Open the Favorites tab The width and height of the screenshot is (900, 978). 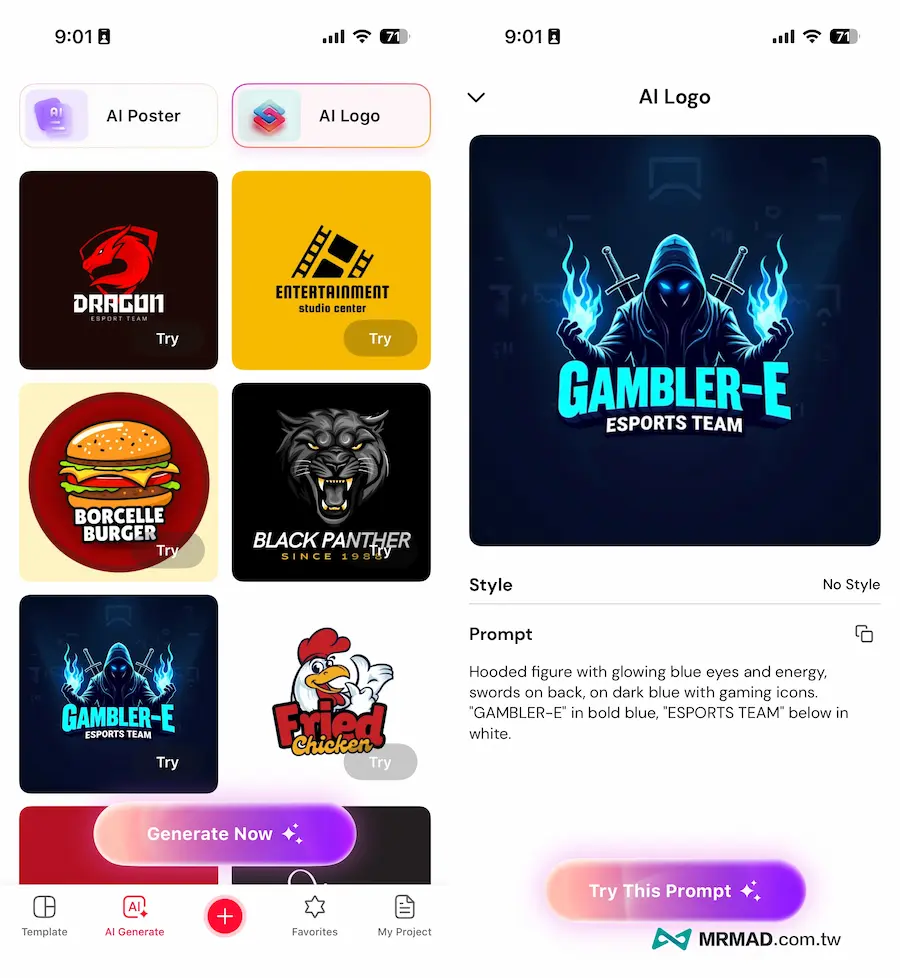pyautogui.click(x=315, y=916)
